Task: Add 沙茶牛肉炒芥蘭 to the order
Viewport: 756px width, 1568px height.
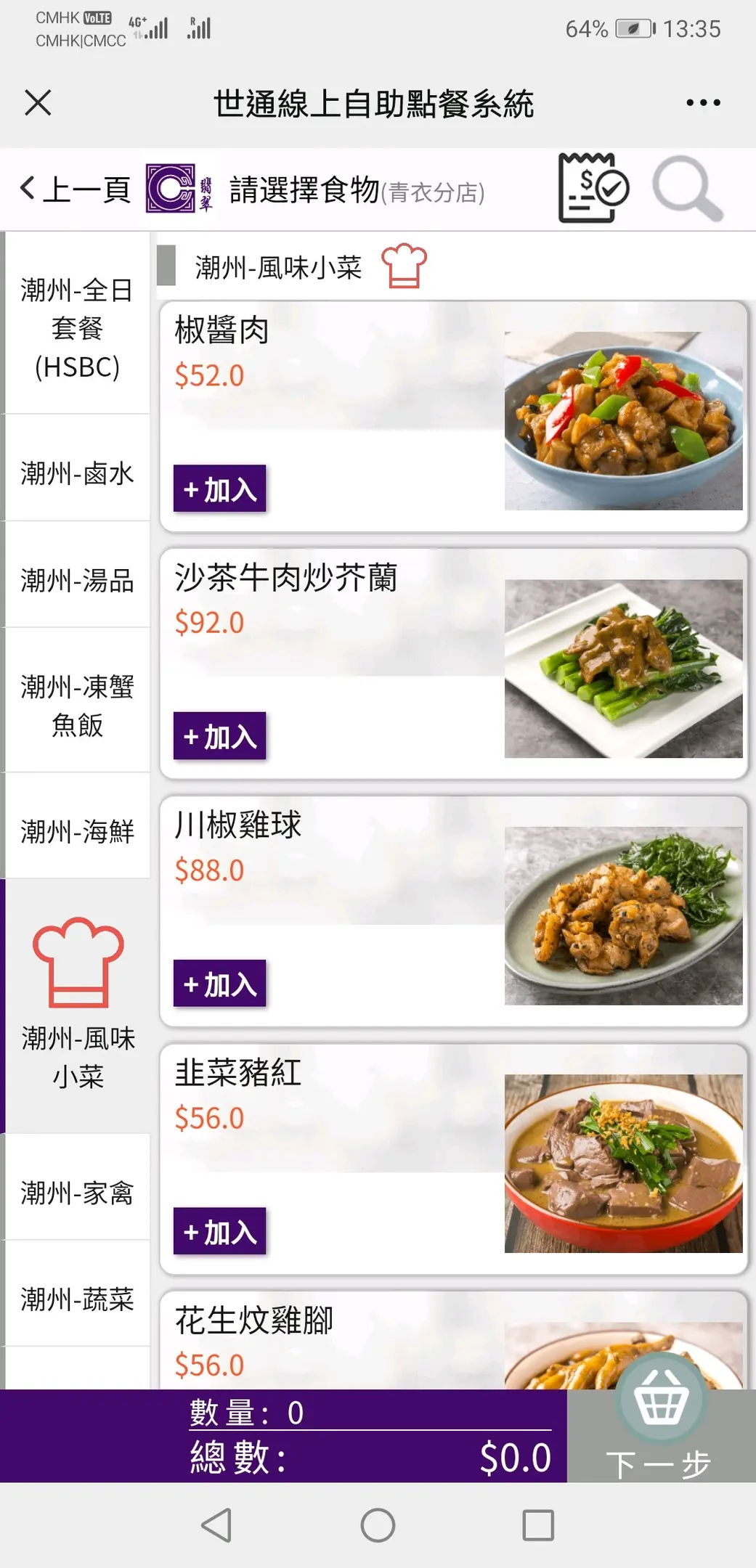Action: [x=219, y=736]
